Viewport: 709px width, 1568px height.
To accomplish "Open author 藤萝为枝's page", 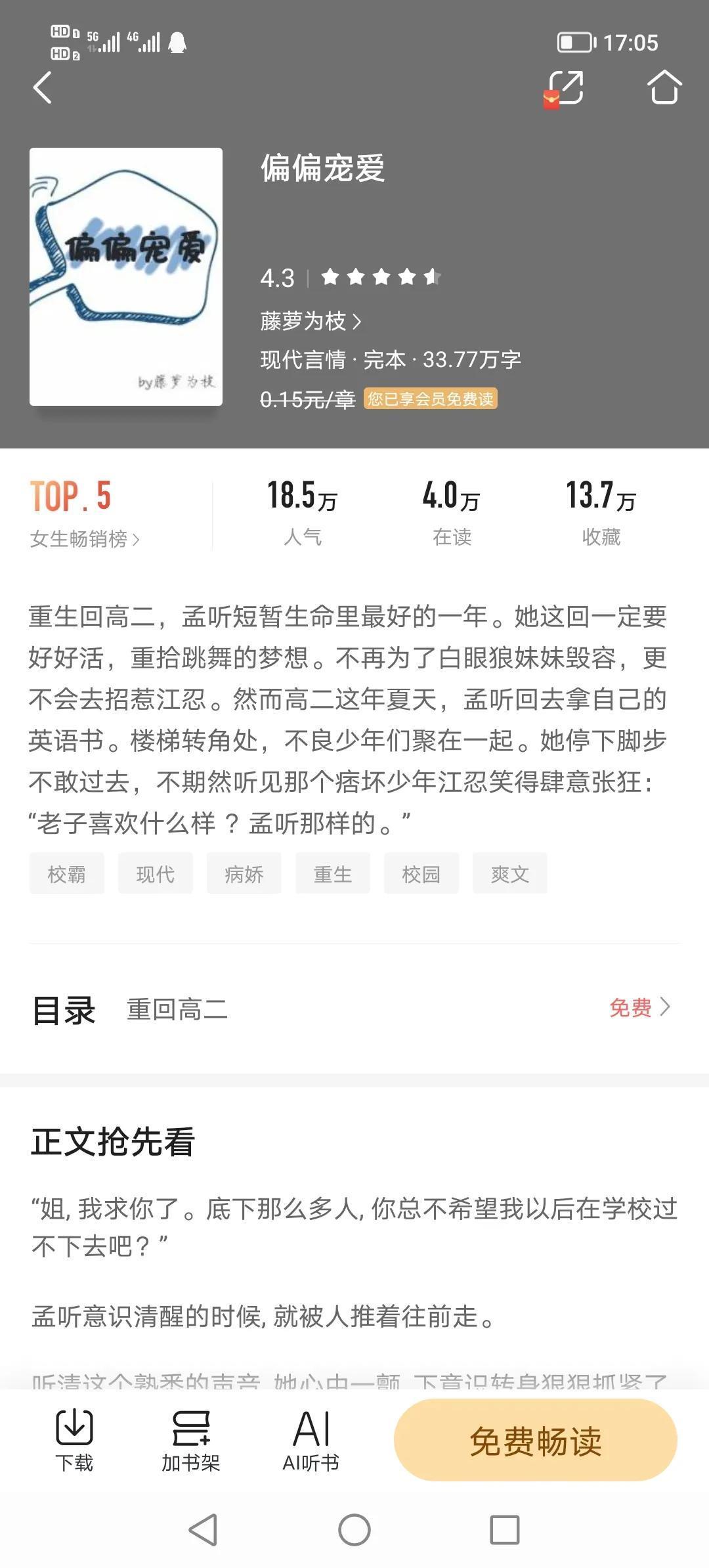I will pyautogui.click(x=311, y=321).
